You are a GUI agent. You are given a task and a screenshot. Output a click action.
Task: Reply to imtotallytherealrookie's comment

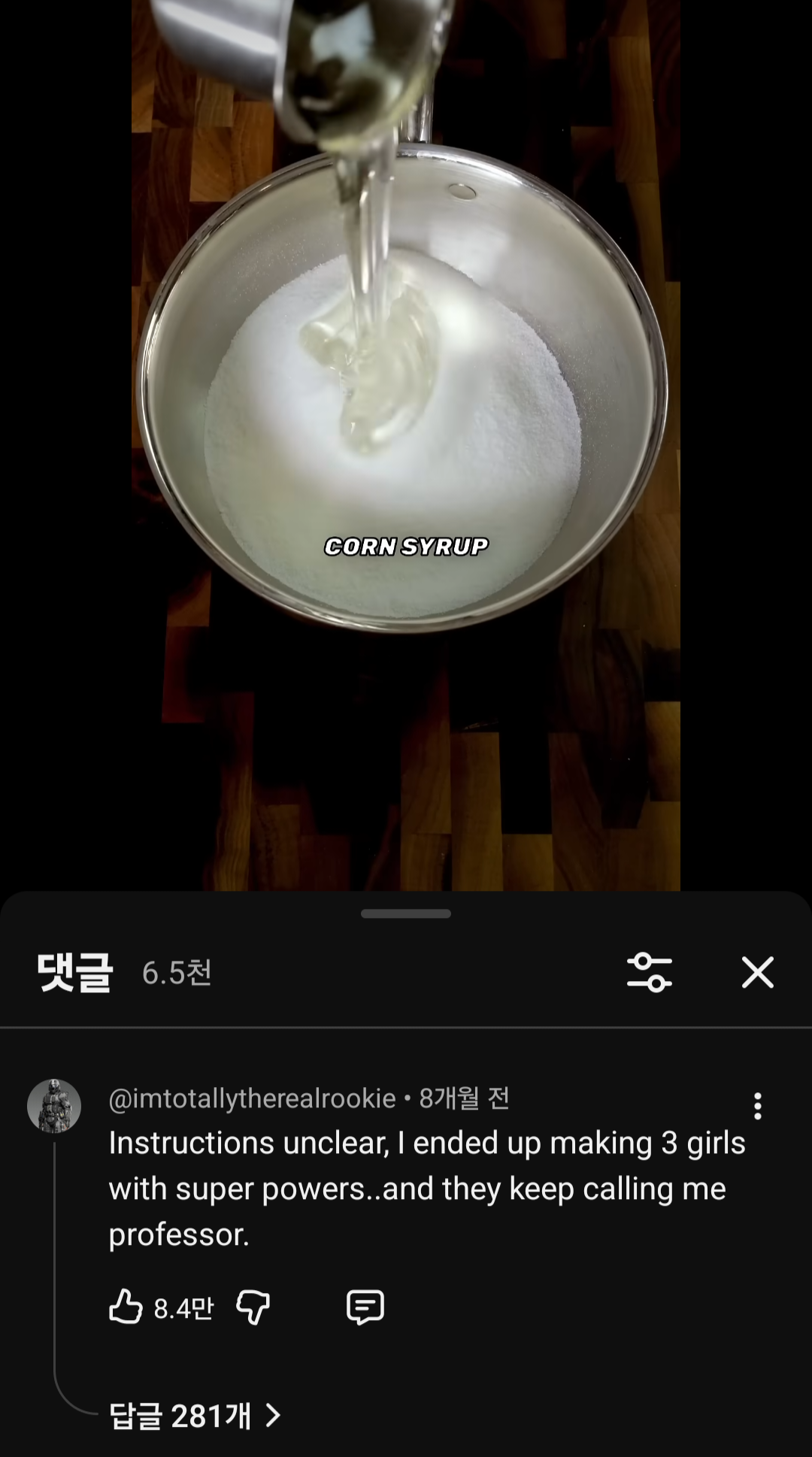(365, 1307)
